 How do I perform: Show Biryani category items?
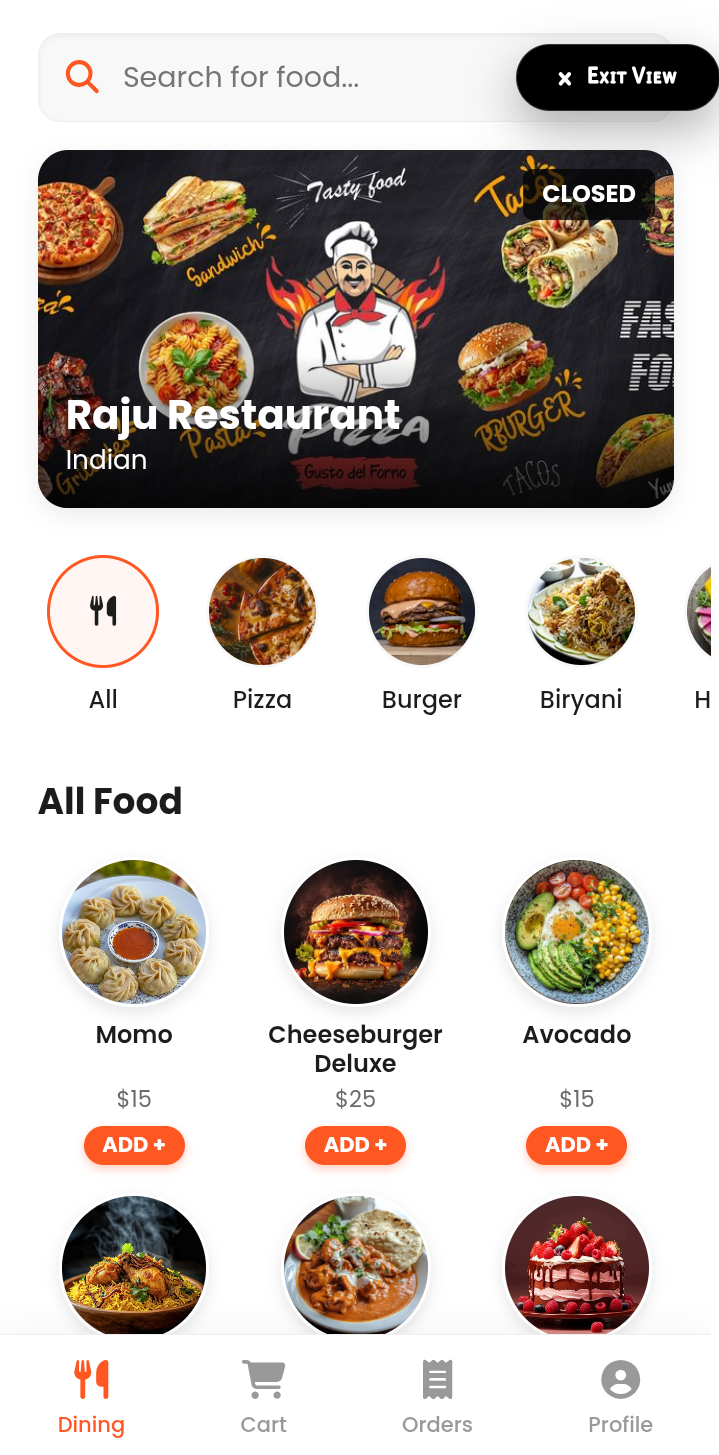581,611
